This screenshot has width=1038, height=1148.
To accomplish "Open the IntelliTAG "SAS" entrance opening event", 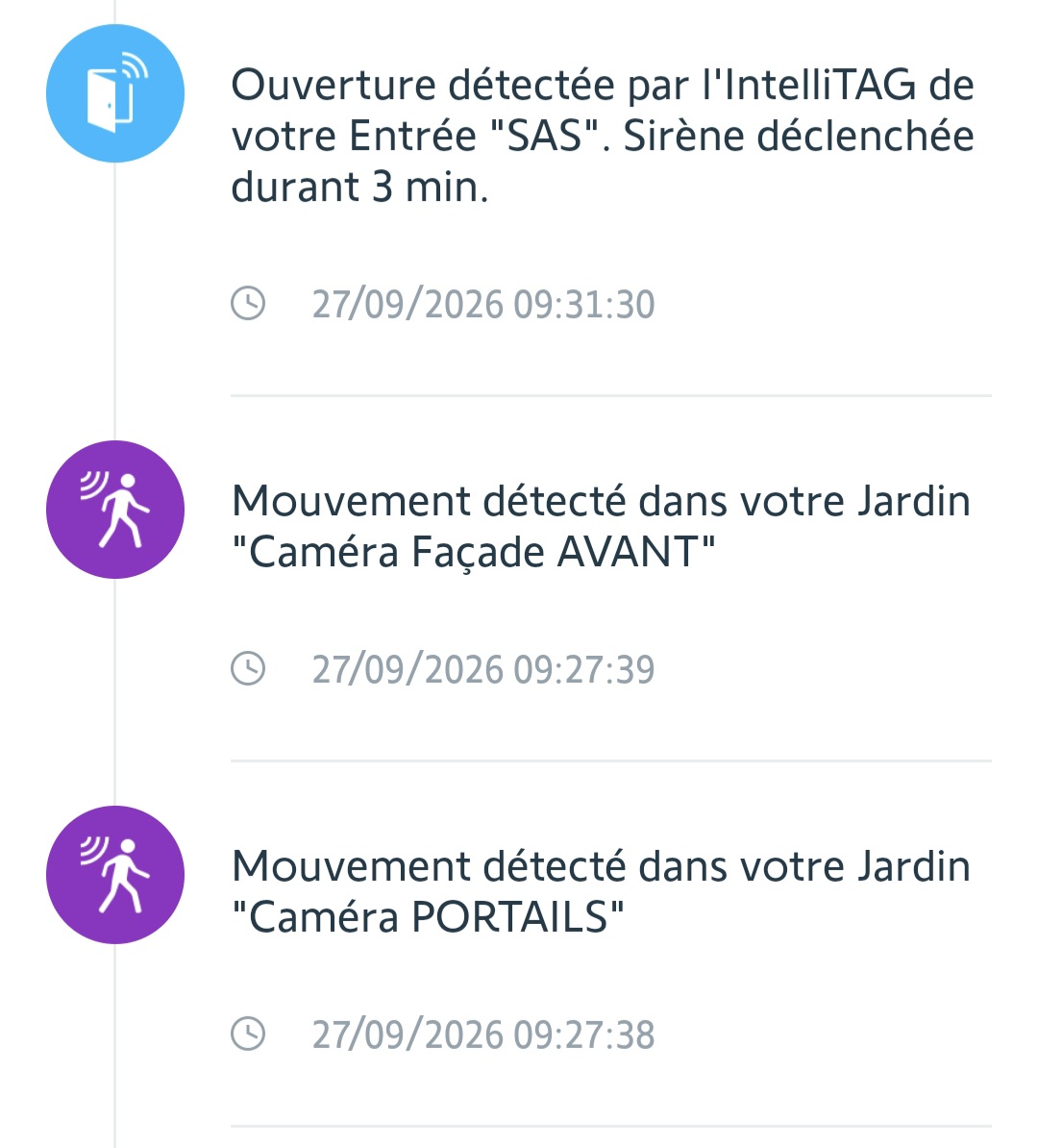I will click(519, 198).
